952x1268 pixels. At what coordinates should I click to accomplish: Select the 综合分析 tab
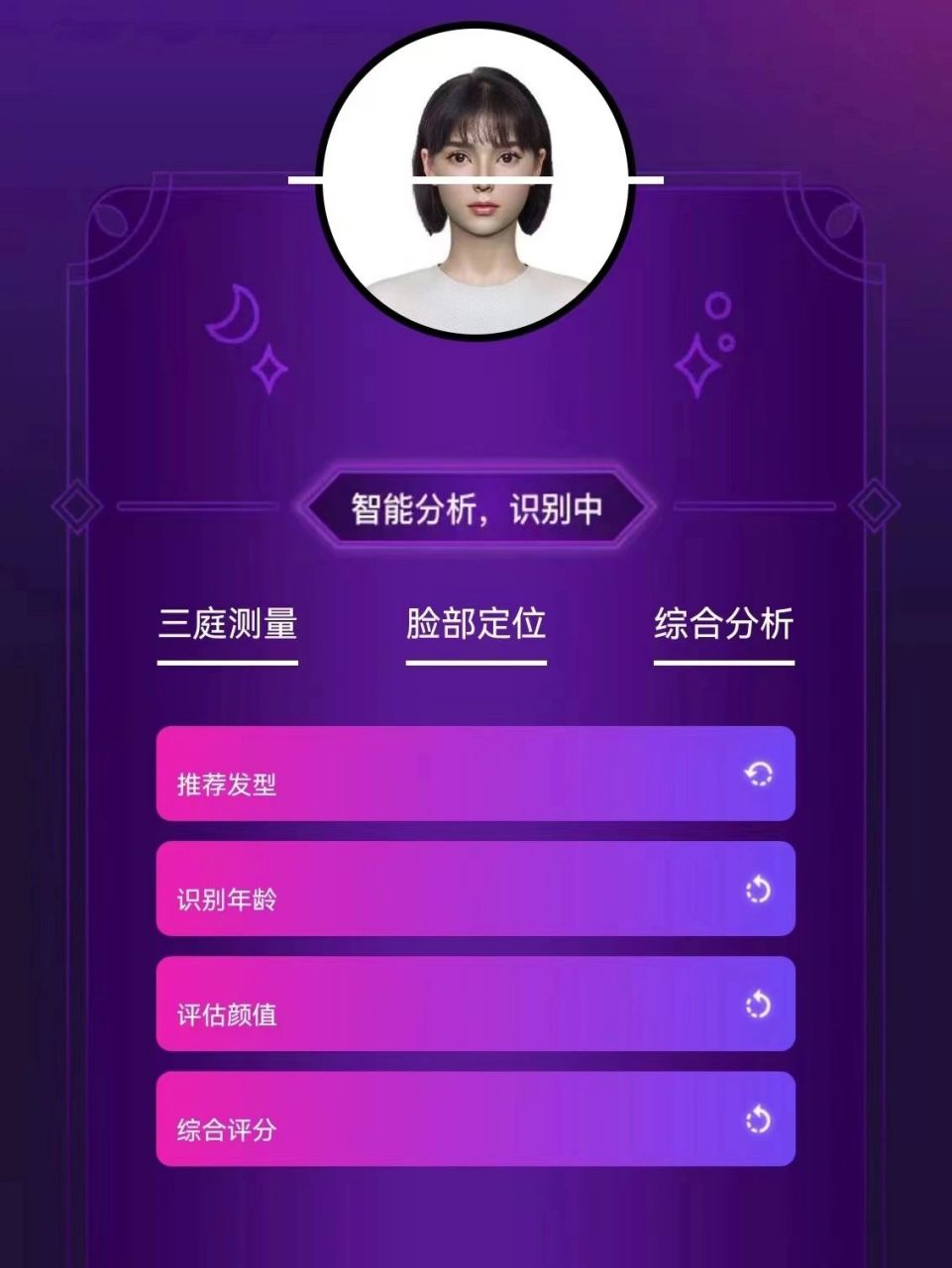723,624
